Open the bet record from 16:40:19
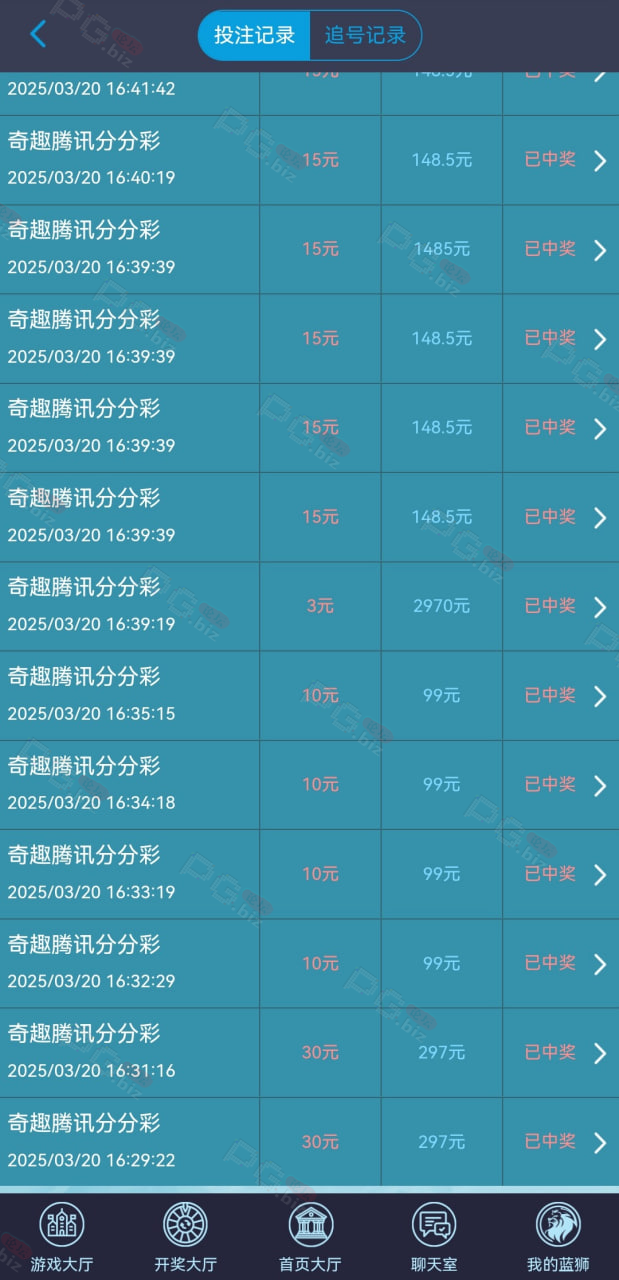Screen dimensions: 619x1280 click(x=309, y=161)
